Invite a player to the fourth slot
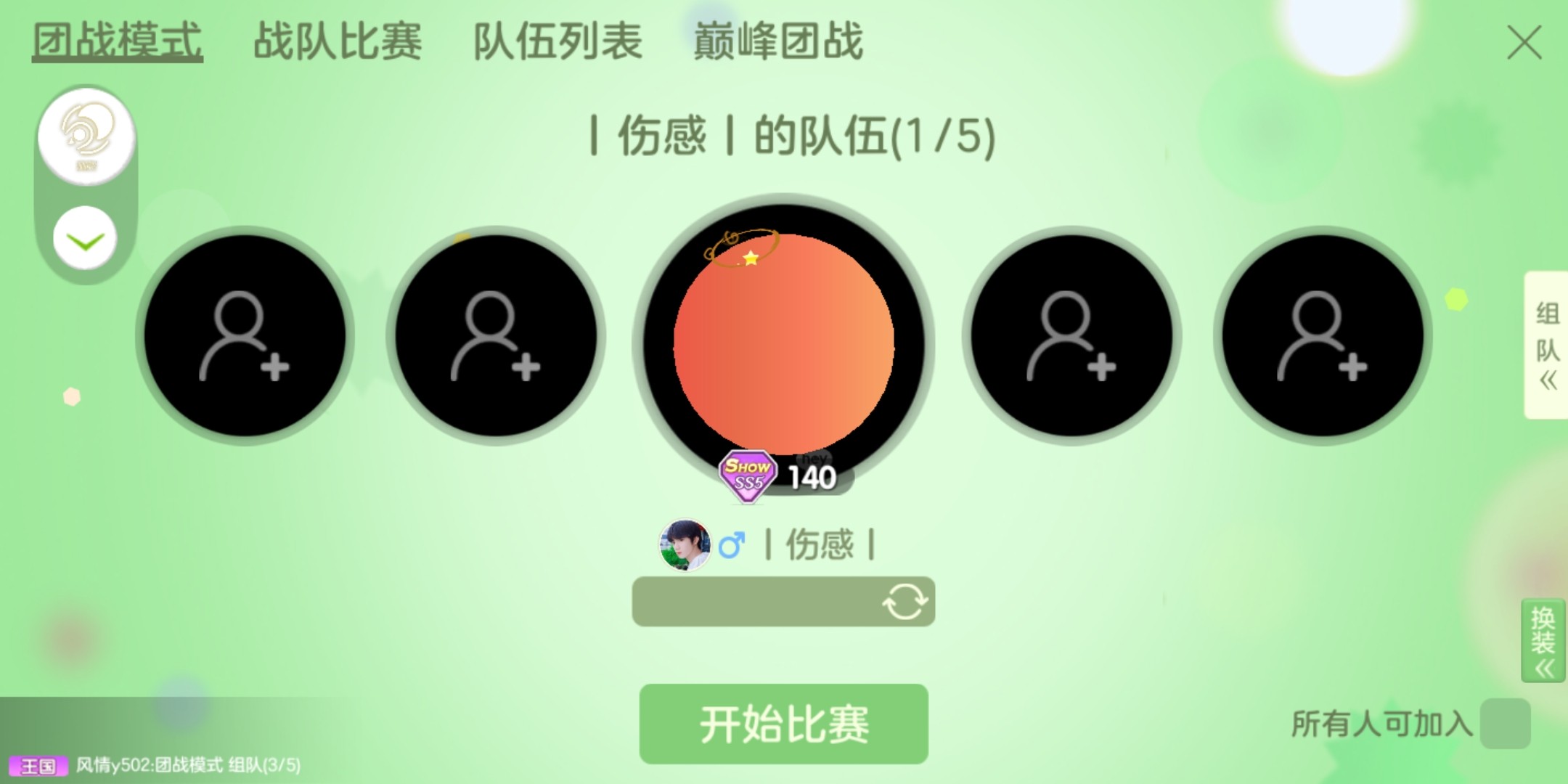 [x=1071, y=335]
